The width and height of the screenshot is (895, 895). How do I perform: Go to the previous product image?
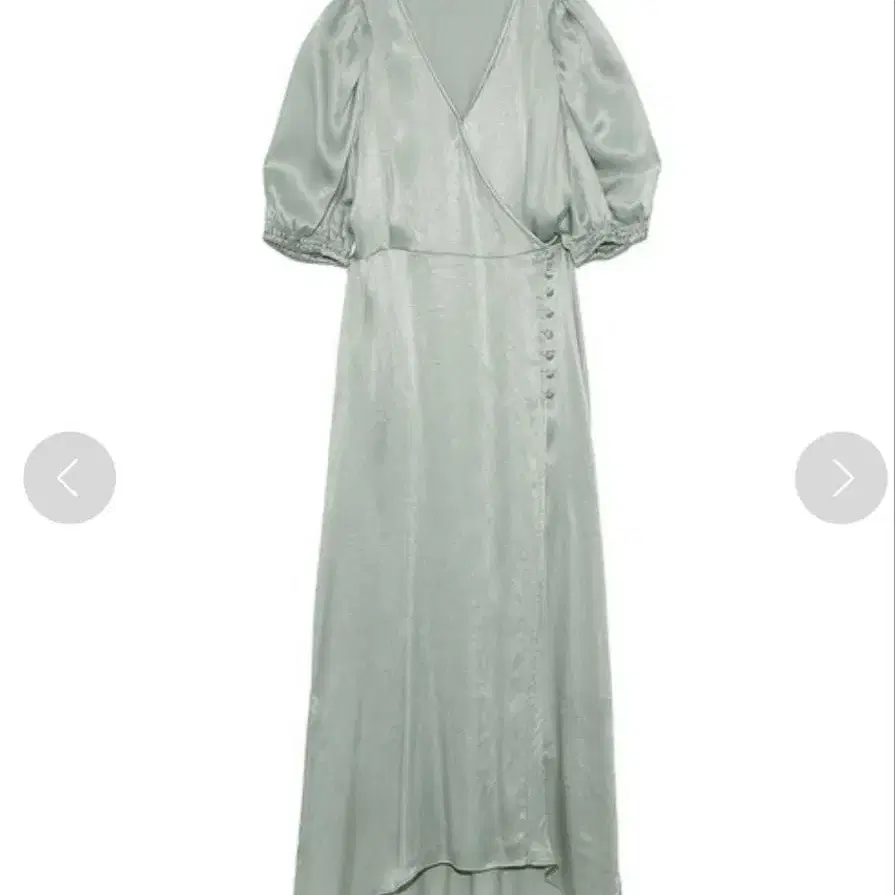70,478
